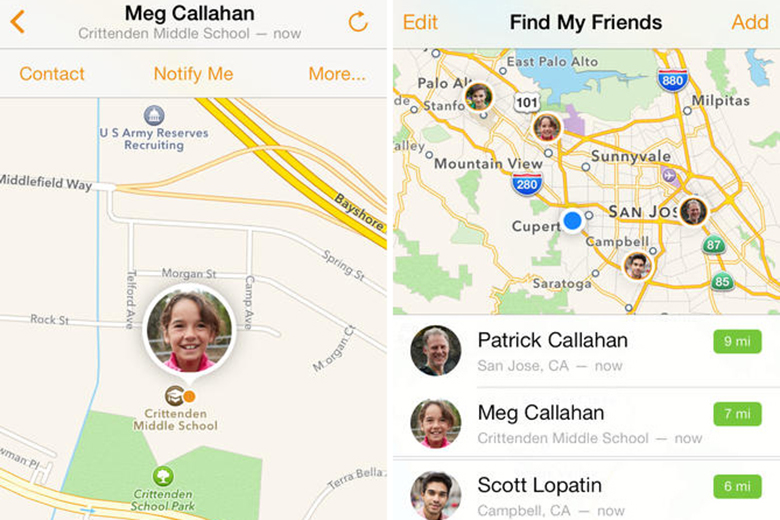
Task: Go back from Meg Callahan's location
Action: (x=17, y=21)
